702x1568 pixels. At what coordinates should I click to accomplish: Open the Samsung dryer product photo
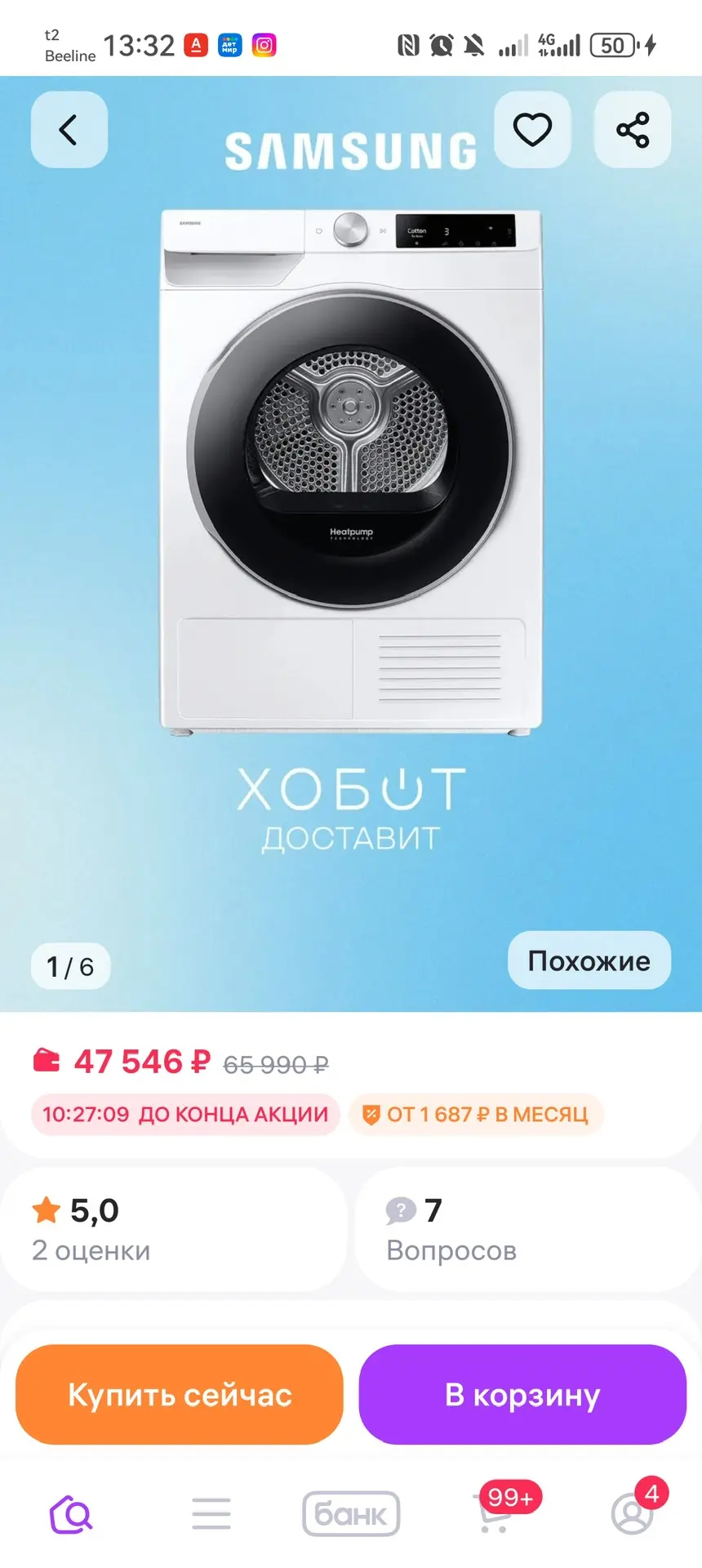[x=351, y=472]
